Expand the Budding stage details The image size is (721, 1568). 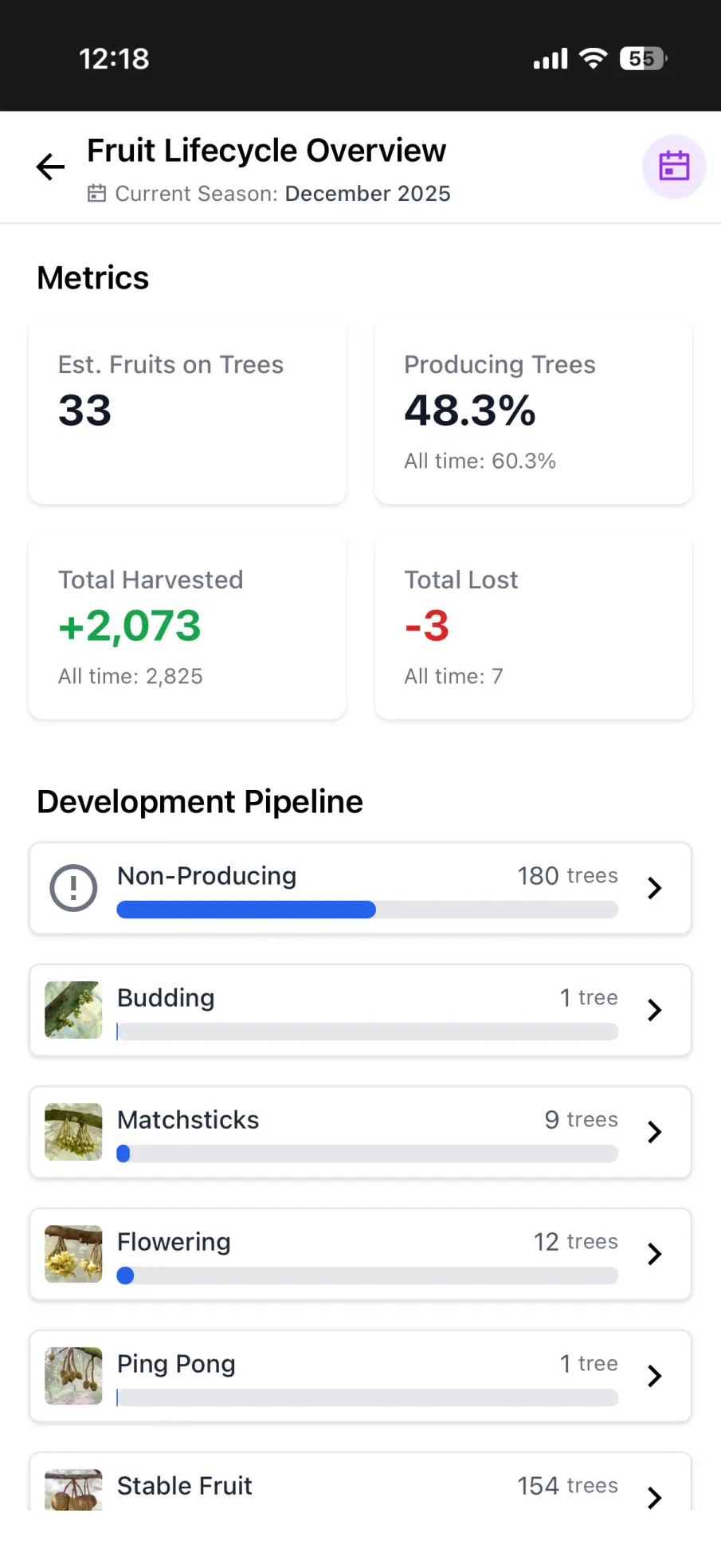654,1010
